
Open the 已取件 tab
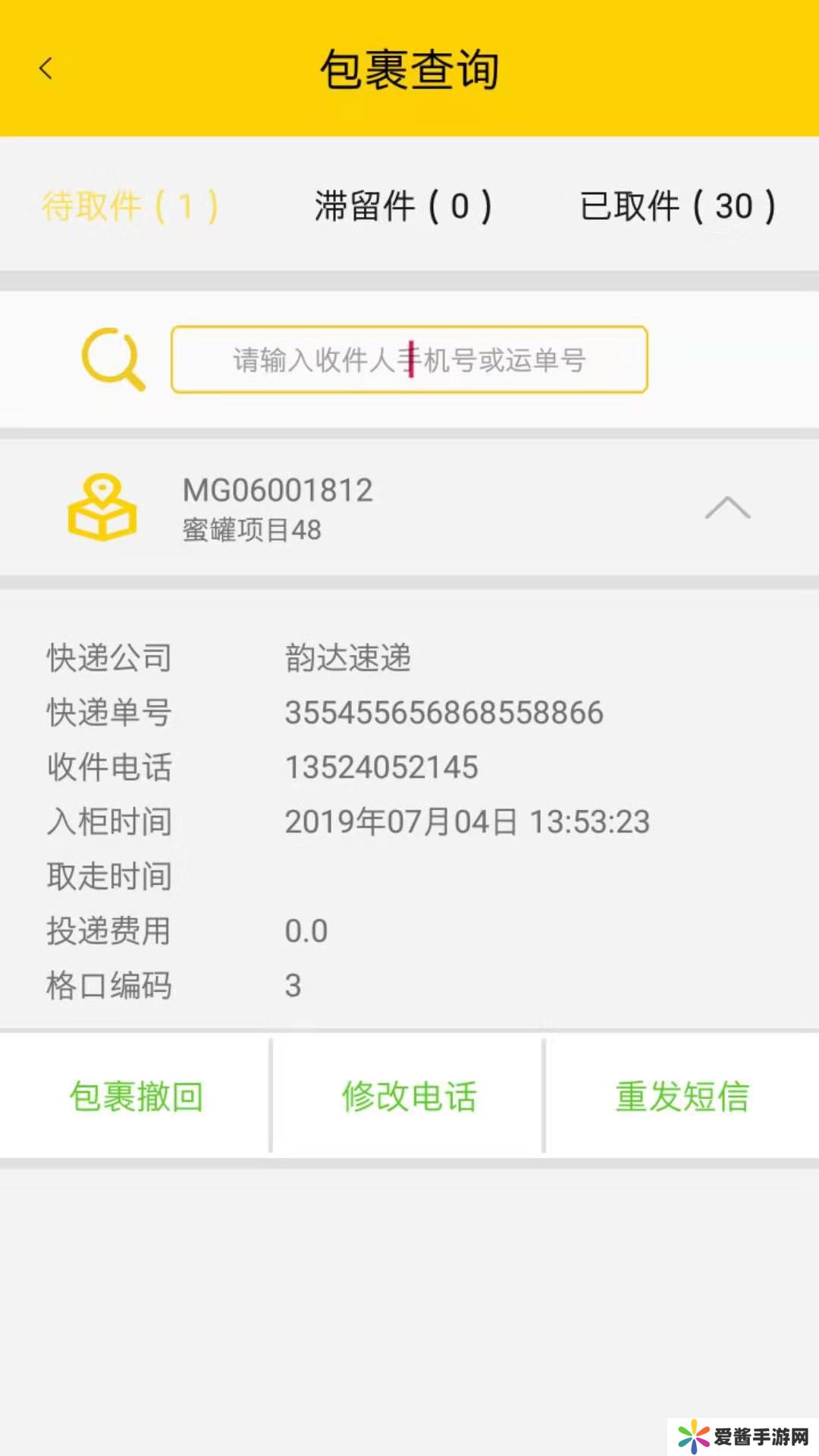[677, 206]
